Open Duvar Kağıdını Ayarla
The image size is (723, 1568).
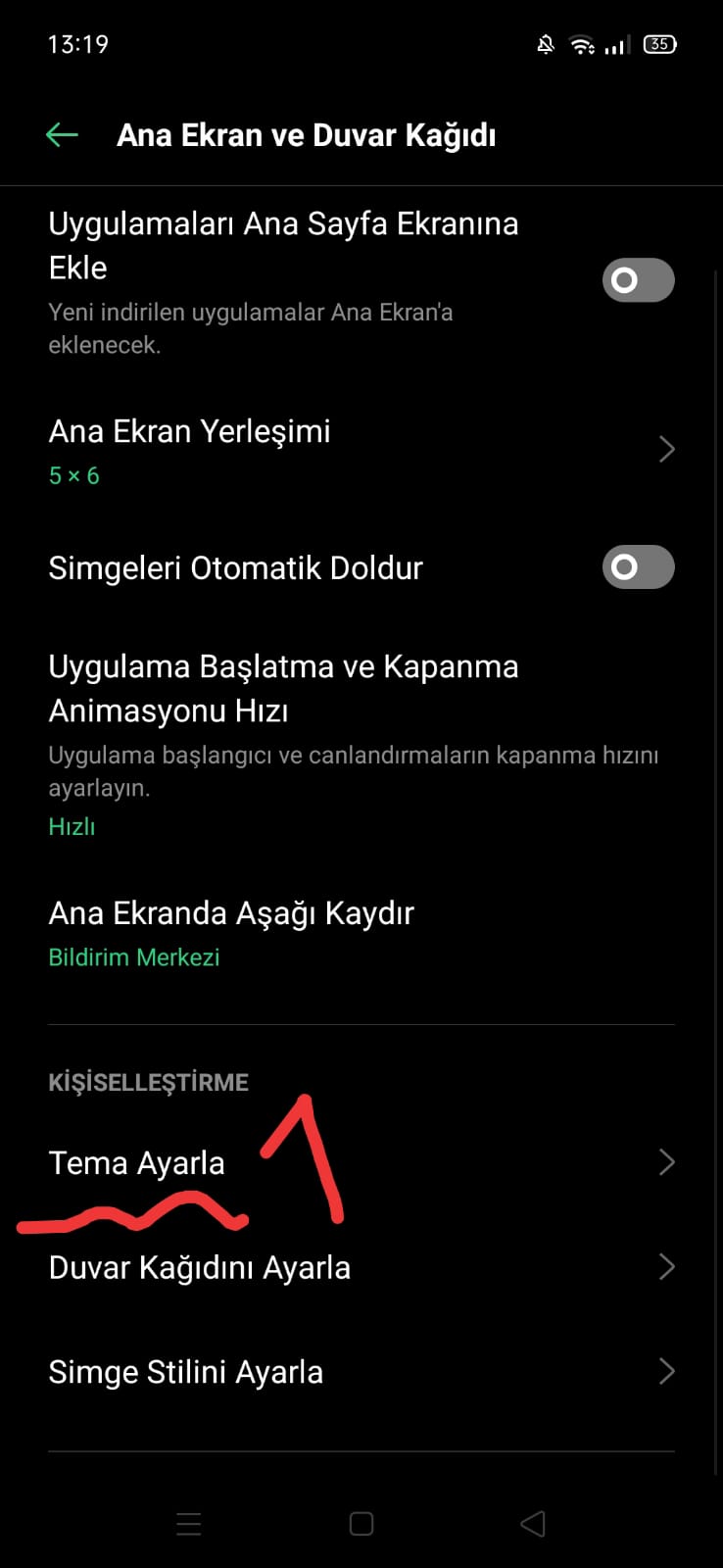pos(361,1267)
